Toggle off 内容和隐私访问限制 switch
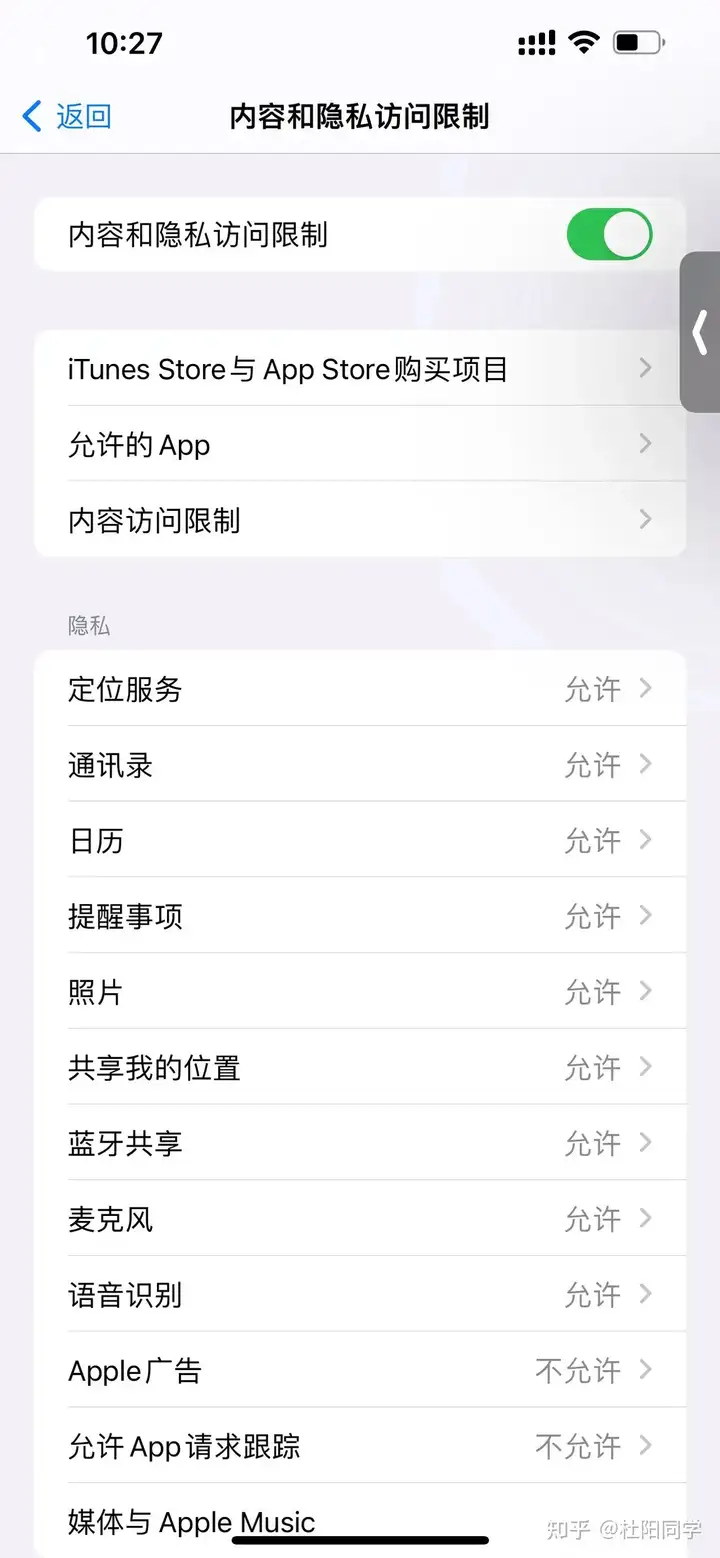The width and height of the screenshot is (720, 1558). coord(609,235)
